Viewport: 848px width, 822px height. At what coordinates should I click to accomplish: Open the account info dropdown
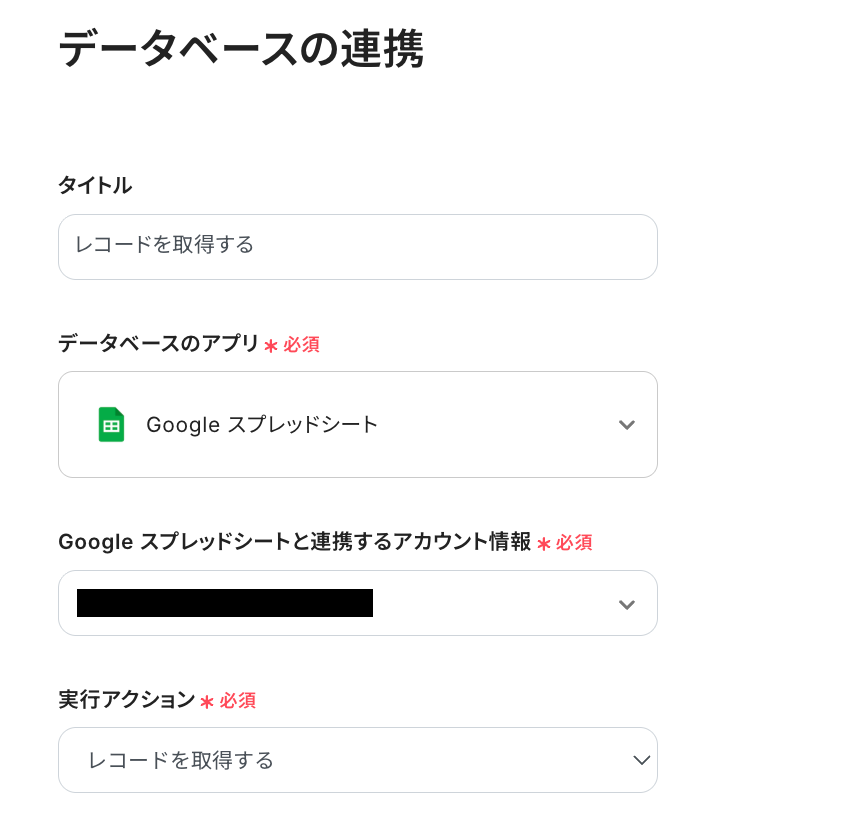(x=357, y=603)
